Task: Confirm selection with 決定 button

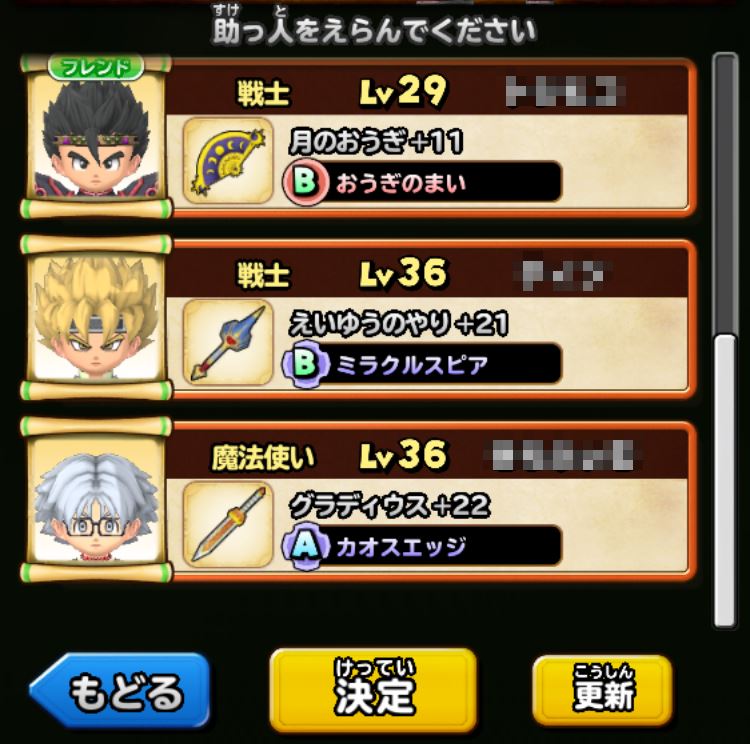Action: 373,690
